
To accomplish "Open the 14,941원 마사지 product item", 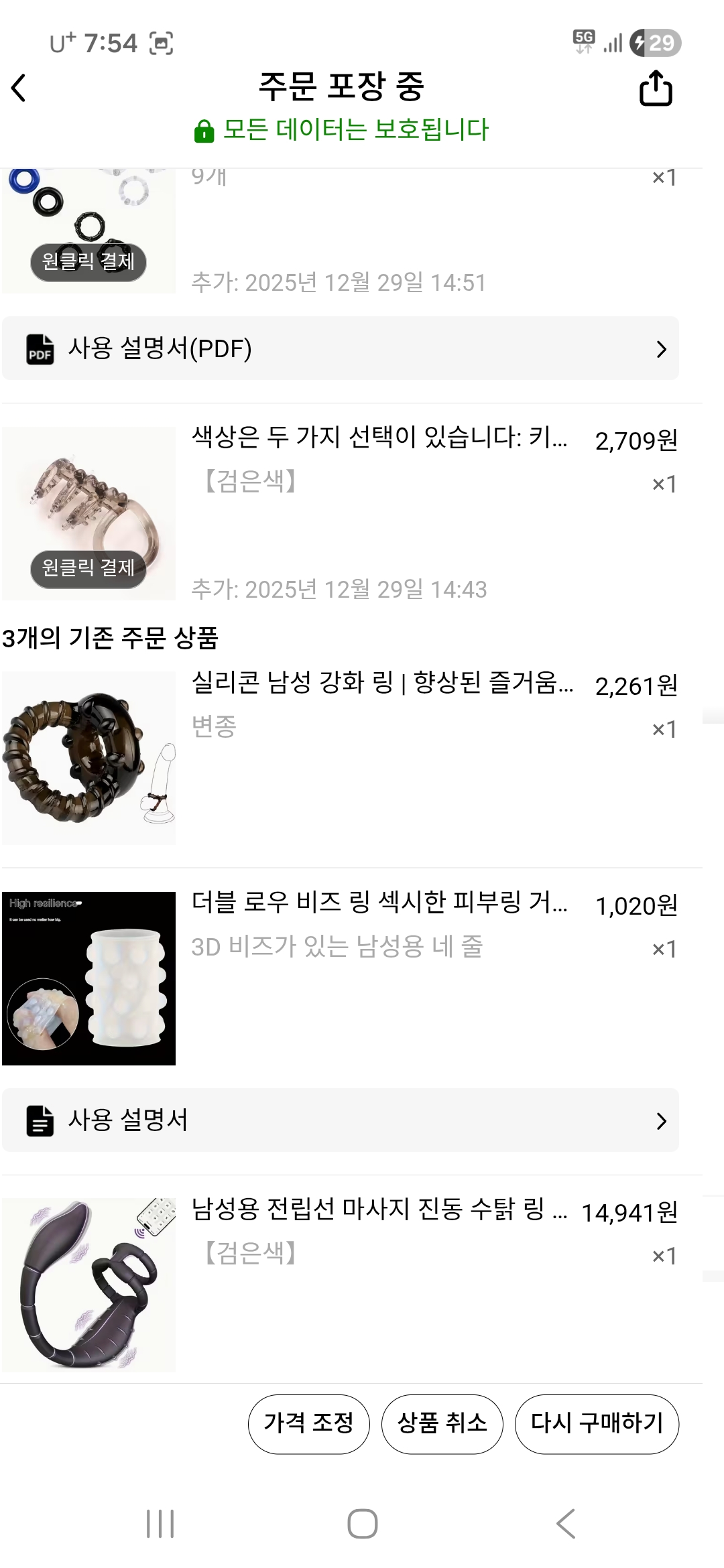I will pyautogui.click(x=379, y=1210).
